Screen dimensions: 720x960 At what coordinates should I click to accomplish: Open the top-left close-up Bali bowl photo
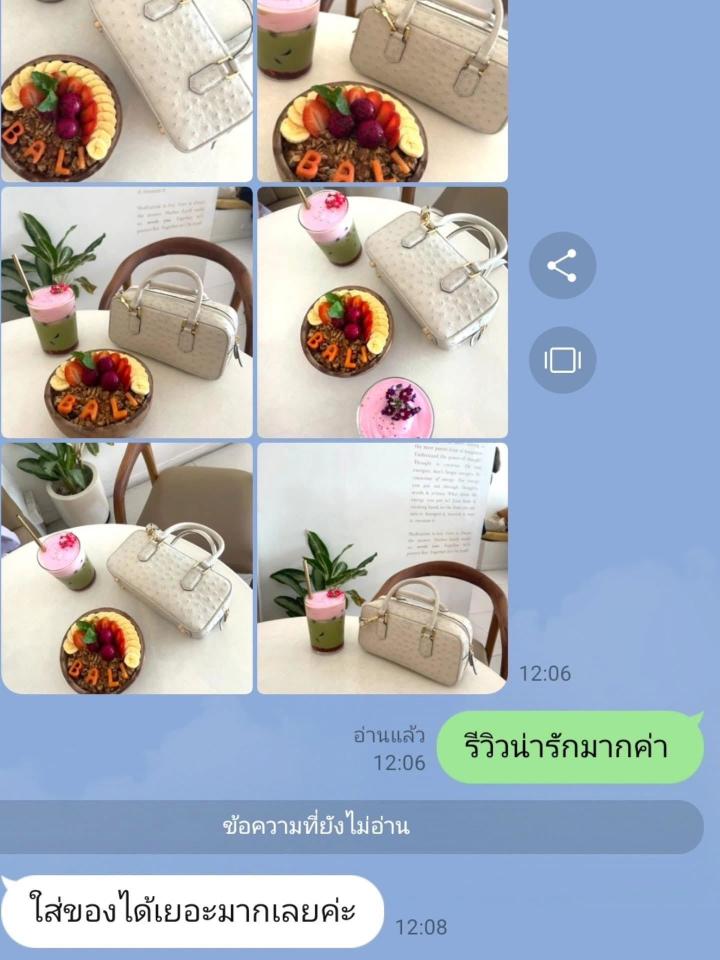(126, 90)
